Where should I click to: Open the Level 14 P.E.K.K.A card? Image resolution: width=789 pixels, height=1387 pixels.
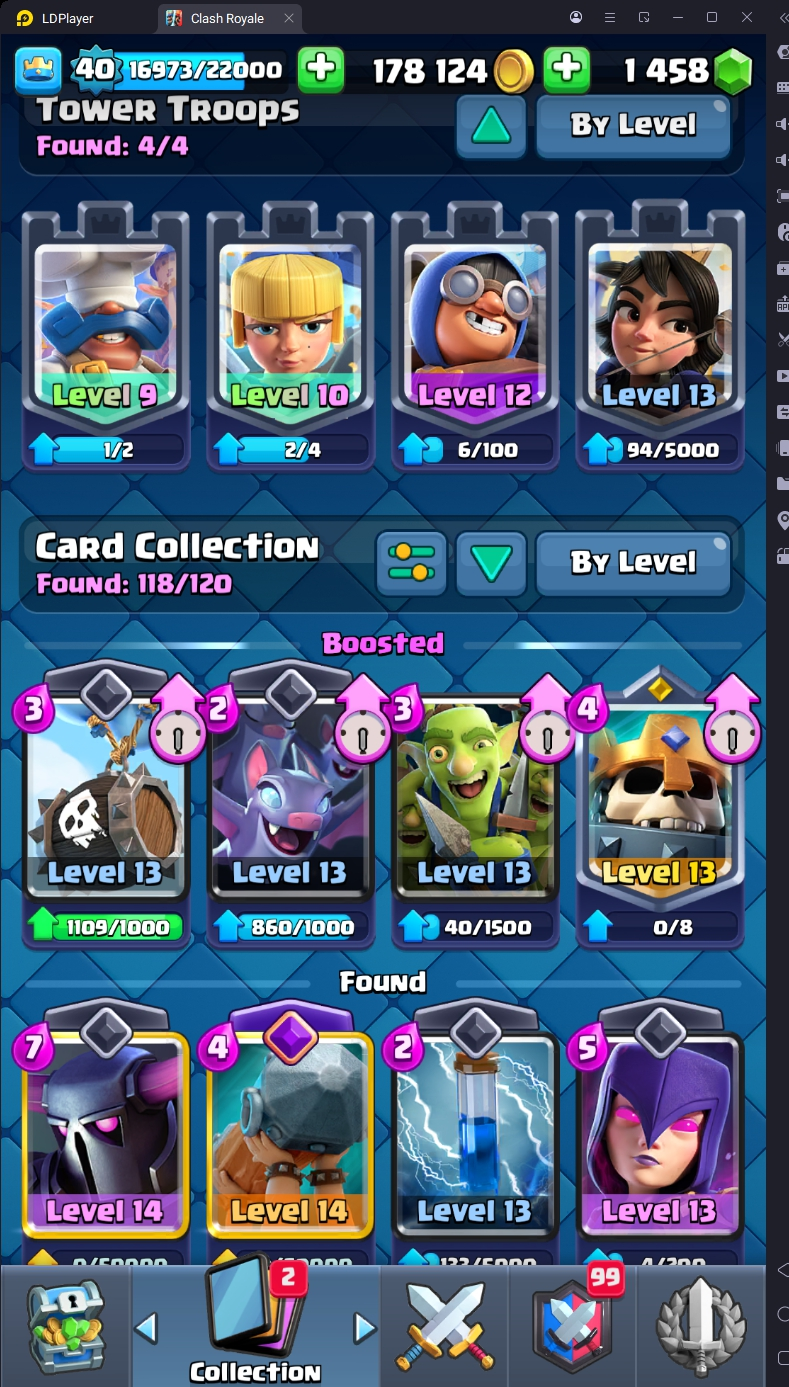[x=106, y=1140]
